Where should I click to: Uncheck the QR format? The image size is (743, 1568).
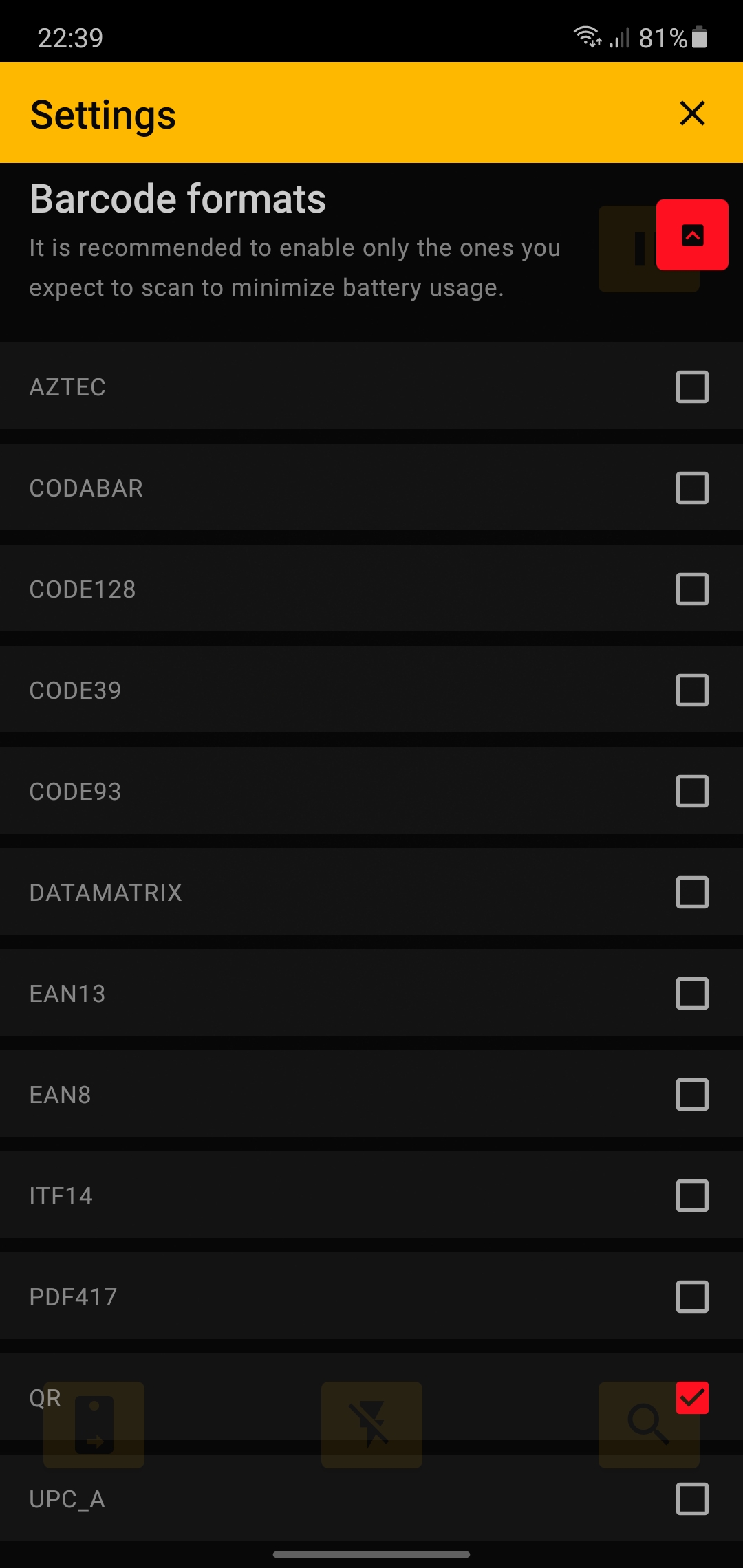pos(692,1397)
